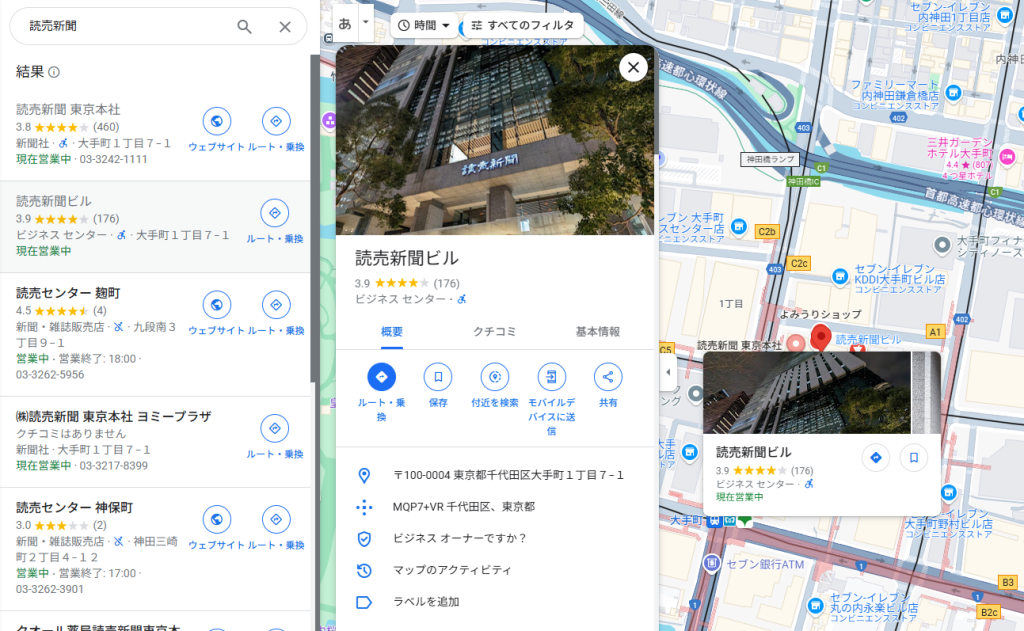
Task: Send place to mobile device
Action: (x=551, y=377)
